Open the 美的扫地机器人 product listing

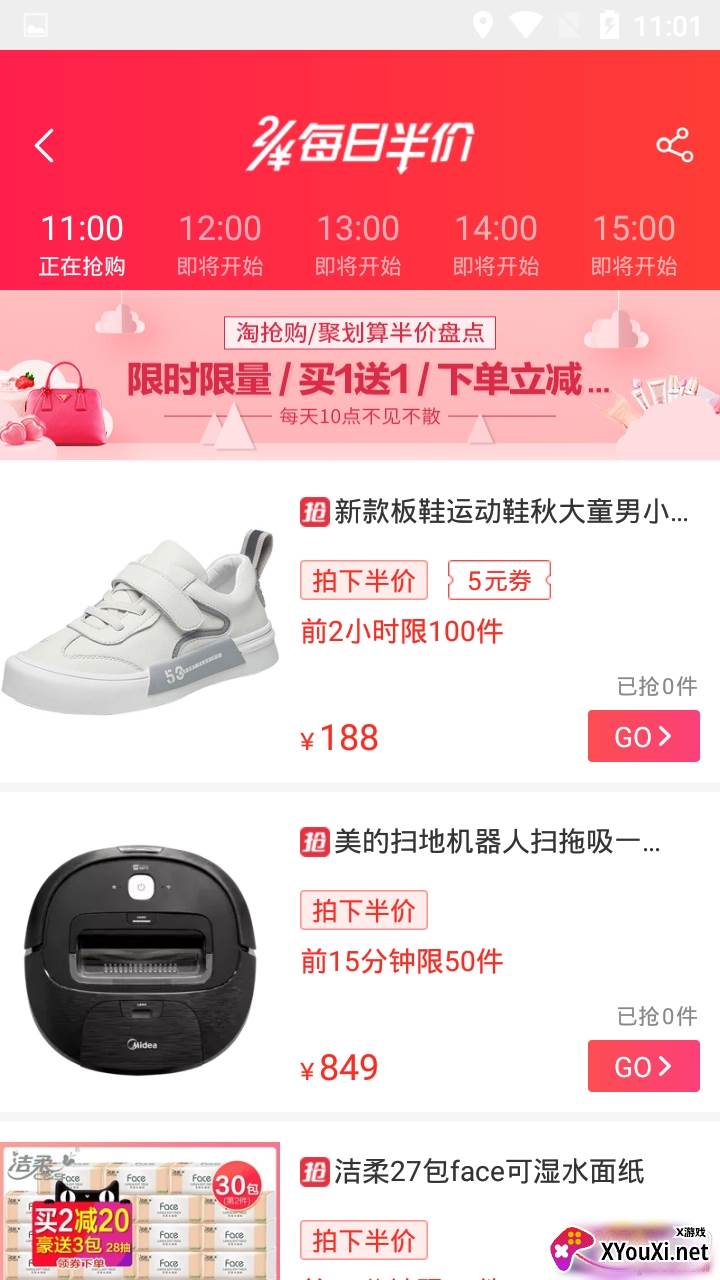[x=496, y=843]
